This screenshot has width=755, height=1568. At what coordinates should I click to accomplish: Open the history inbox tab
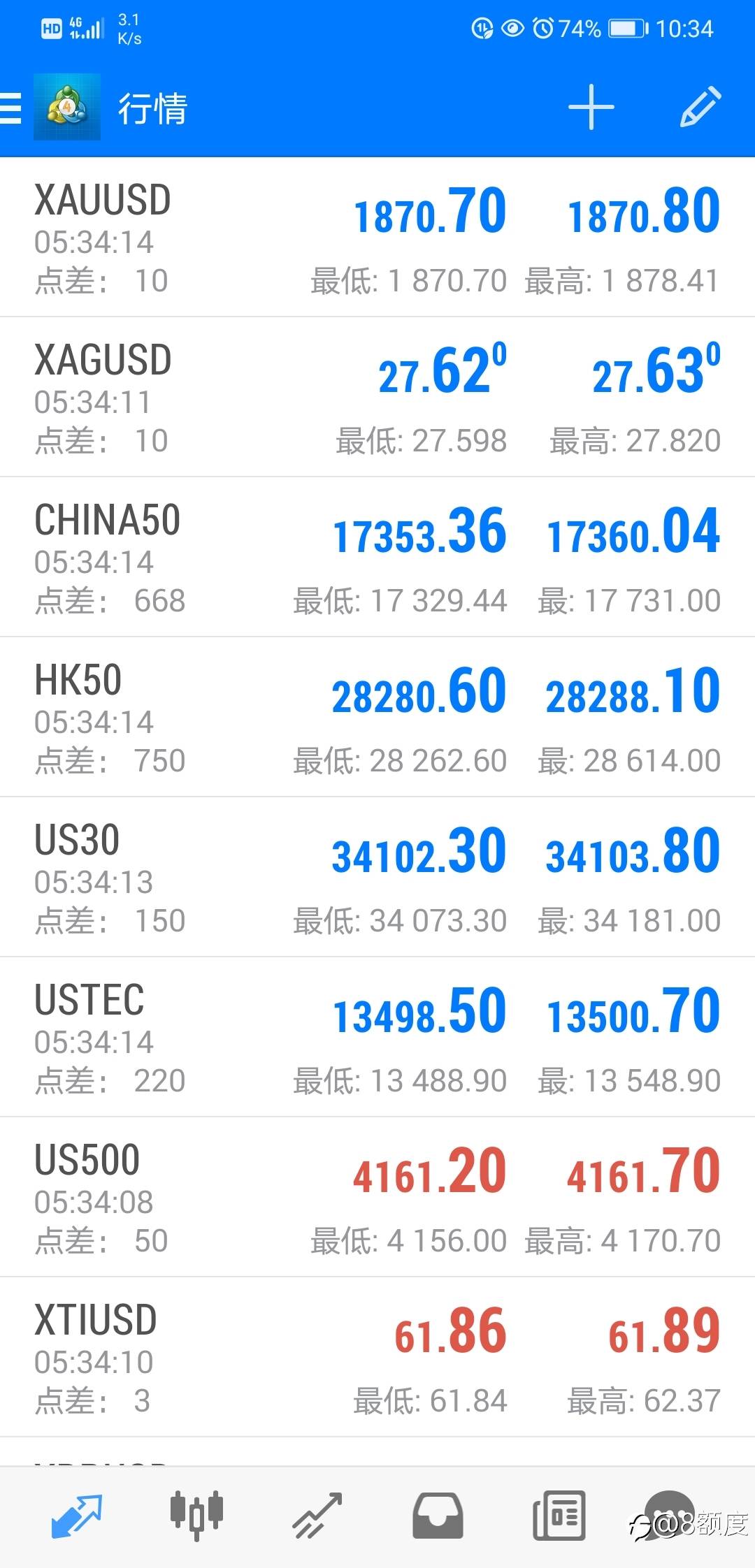click(438, 1516)
